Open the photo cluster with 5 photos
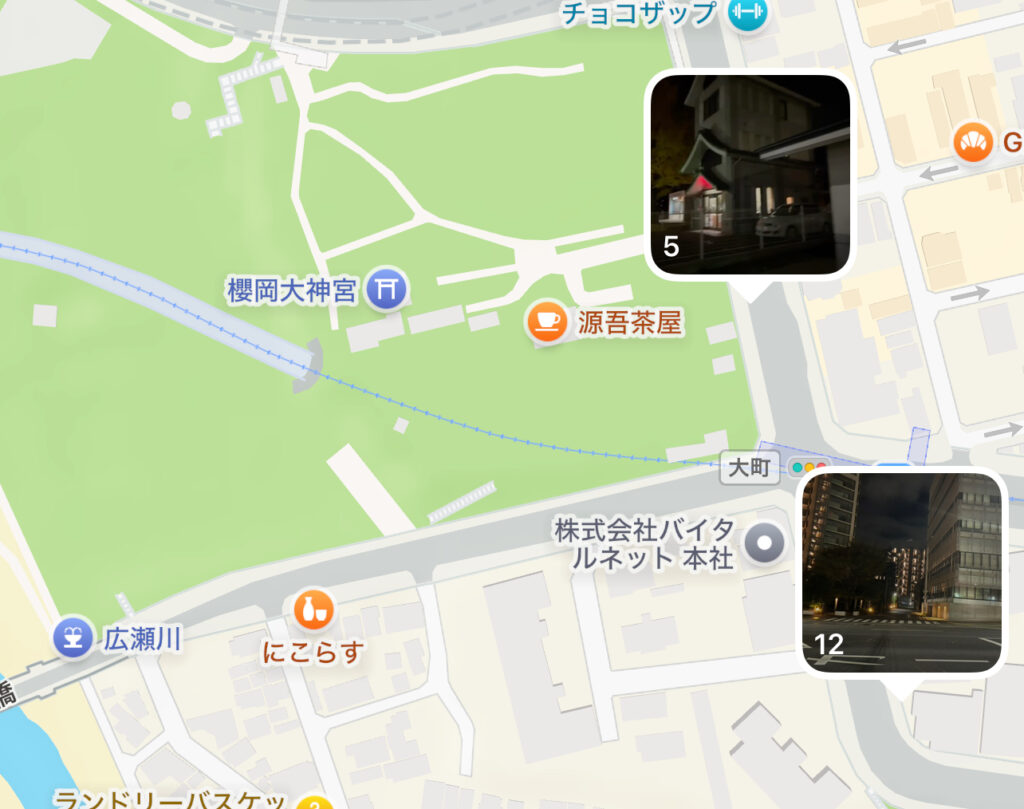 750,174
